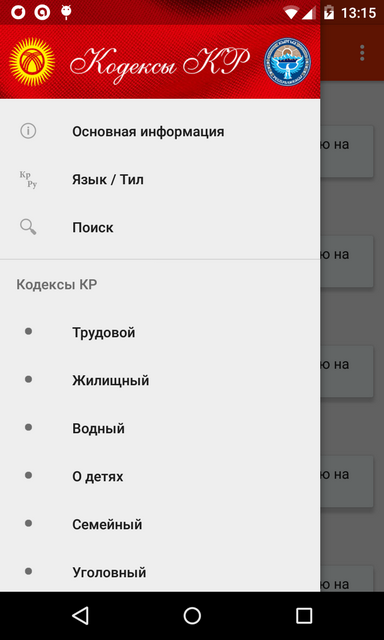
Task: Open the three-dot overflow menu
Action: (x=362, y=53)
